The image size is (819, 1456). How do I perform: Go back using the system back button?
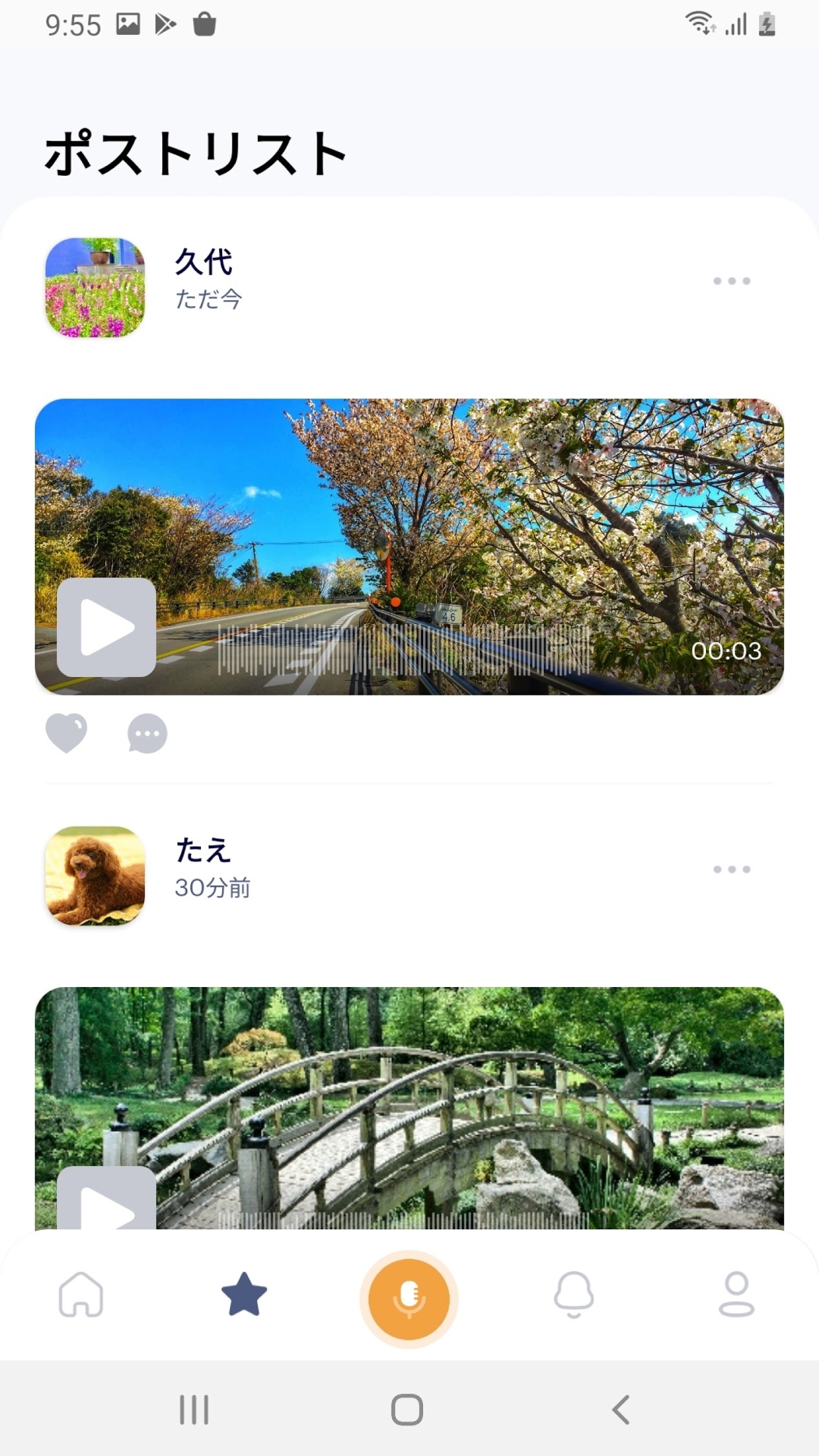point(621,1409)
